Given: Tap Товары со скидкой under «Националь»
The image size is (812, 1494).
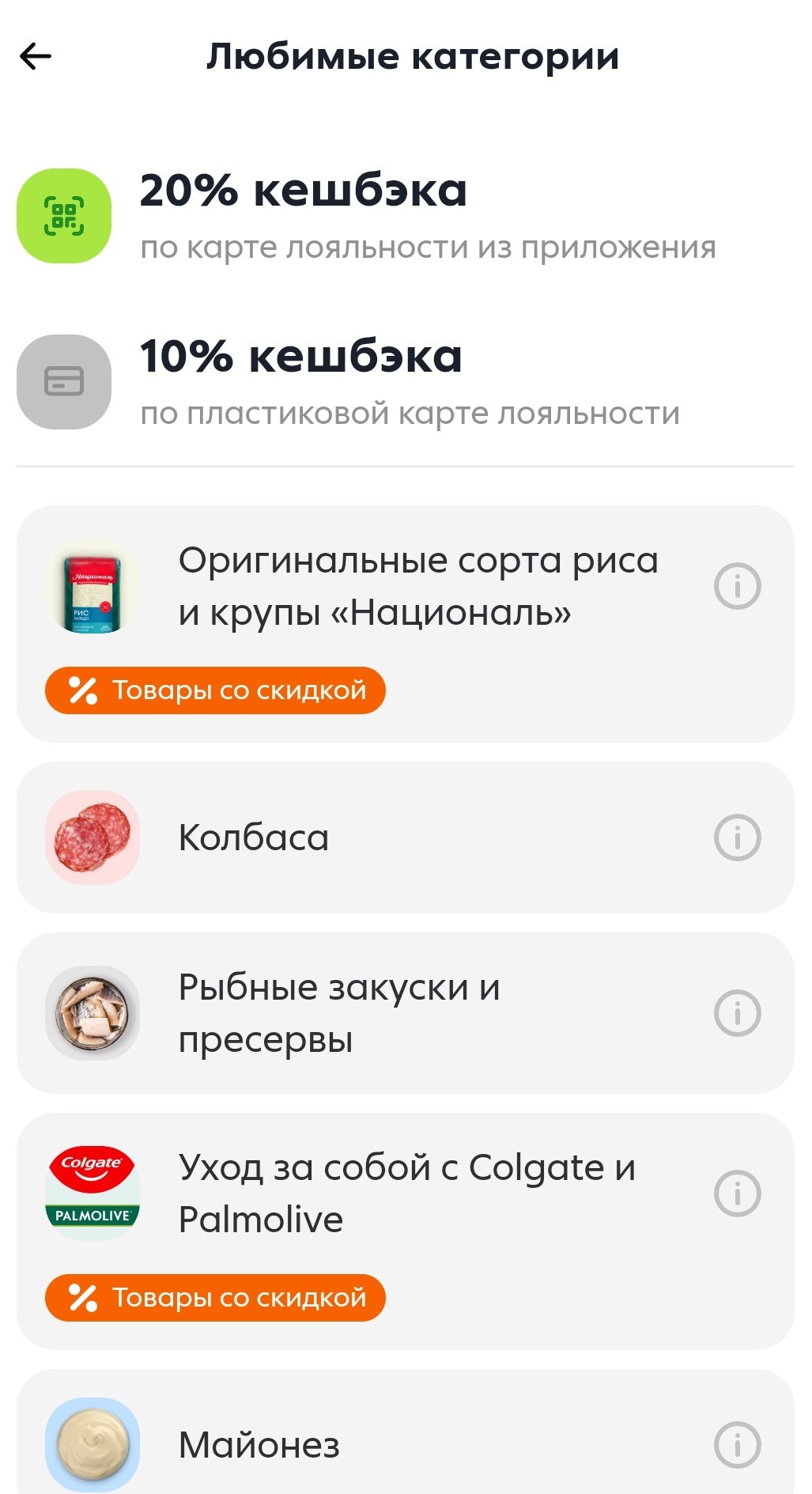Looking at the screenshot, I should coord(215,690).
